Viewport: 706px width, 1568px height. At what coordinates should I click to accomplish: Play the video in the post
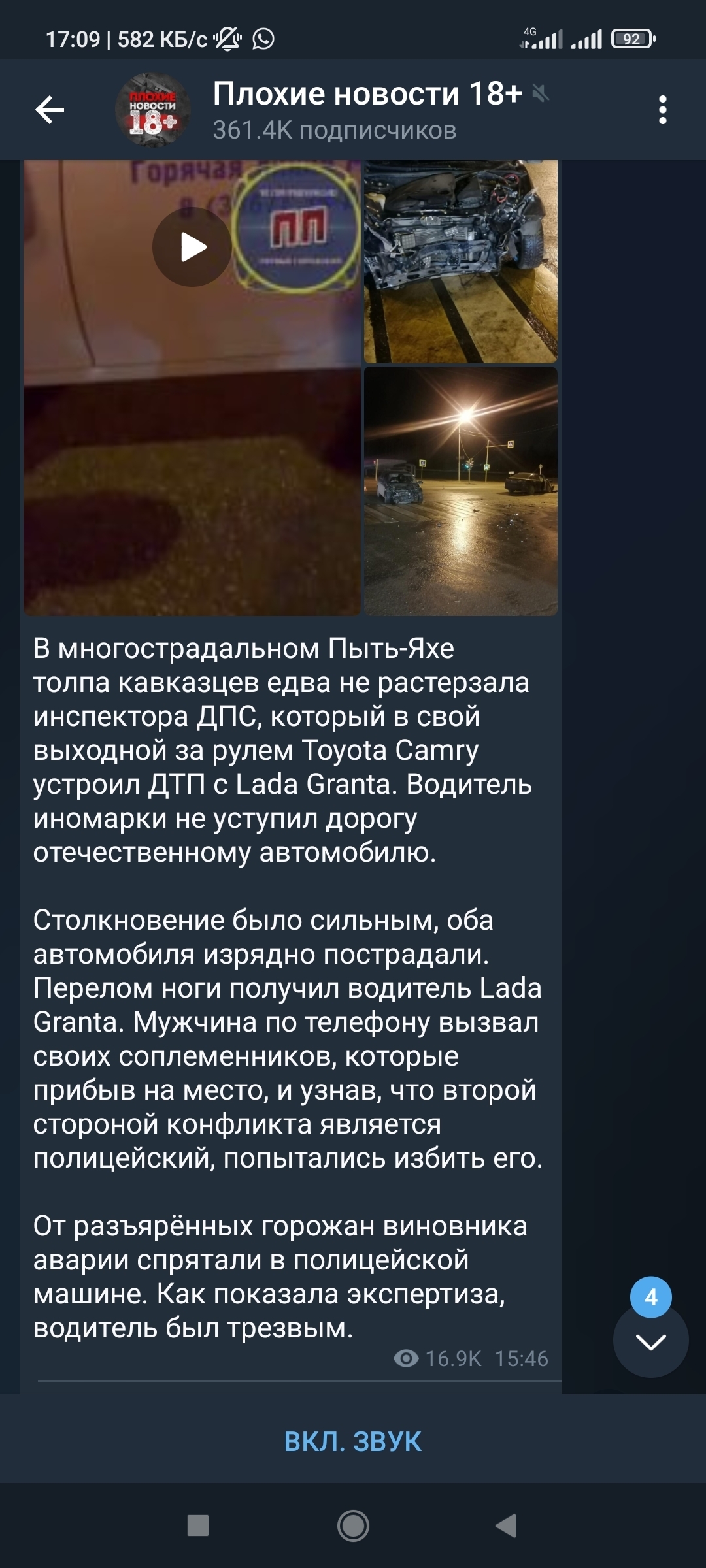pyautogui.click(x=192, y=247)
